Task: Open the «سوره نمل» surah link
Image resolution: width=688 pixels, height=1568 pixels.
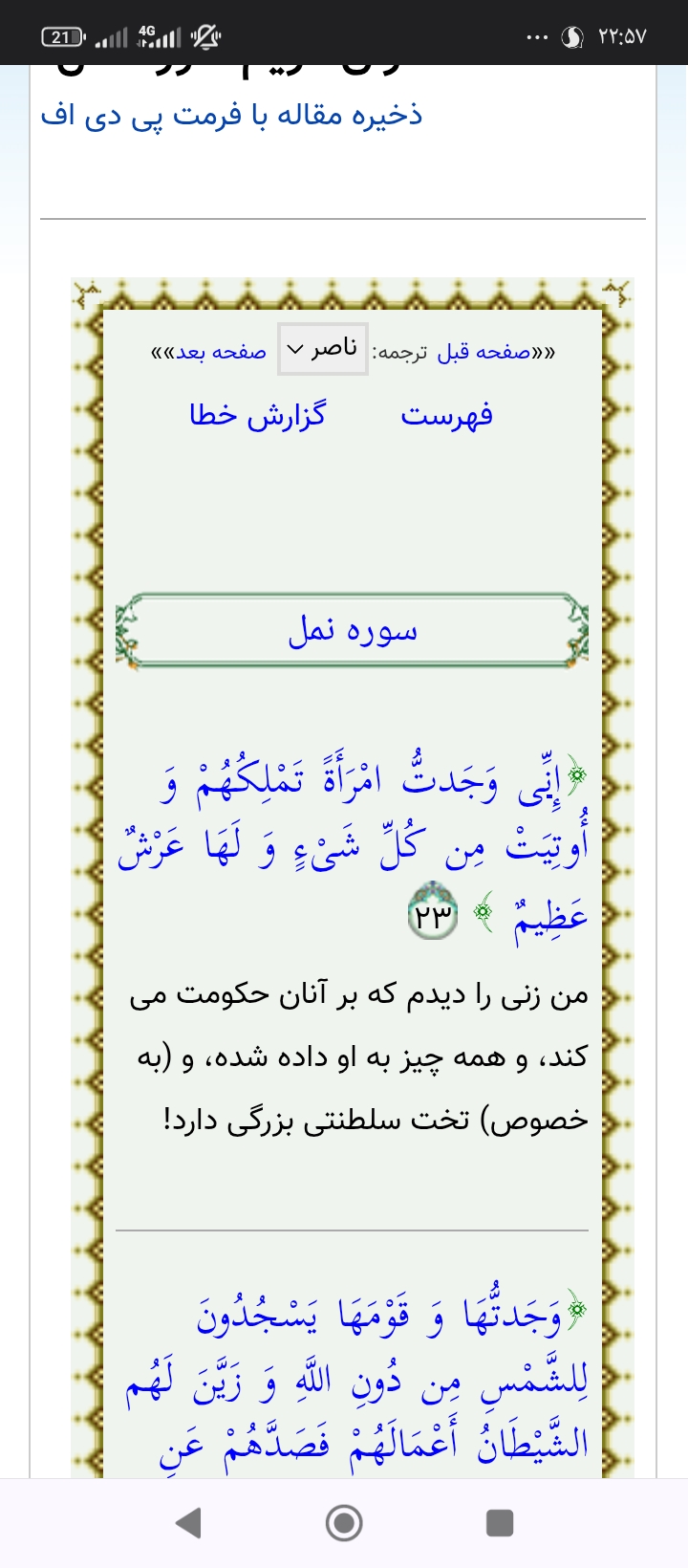Action: click(x=353, y=631)
